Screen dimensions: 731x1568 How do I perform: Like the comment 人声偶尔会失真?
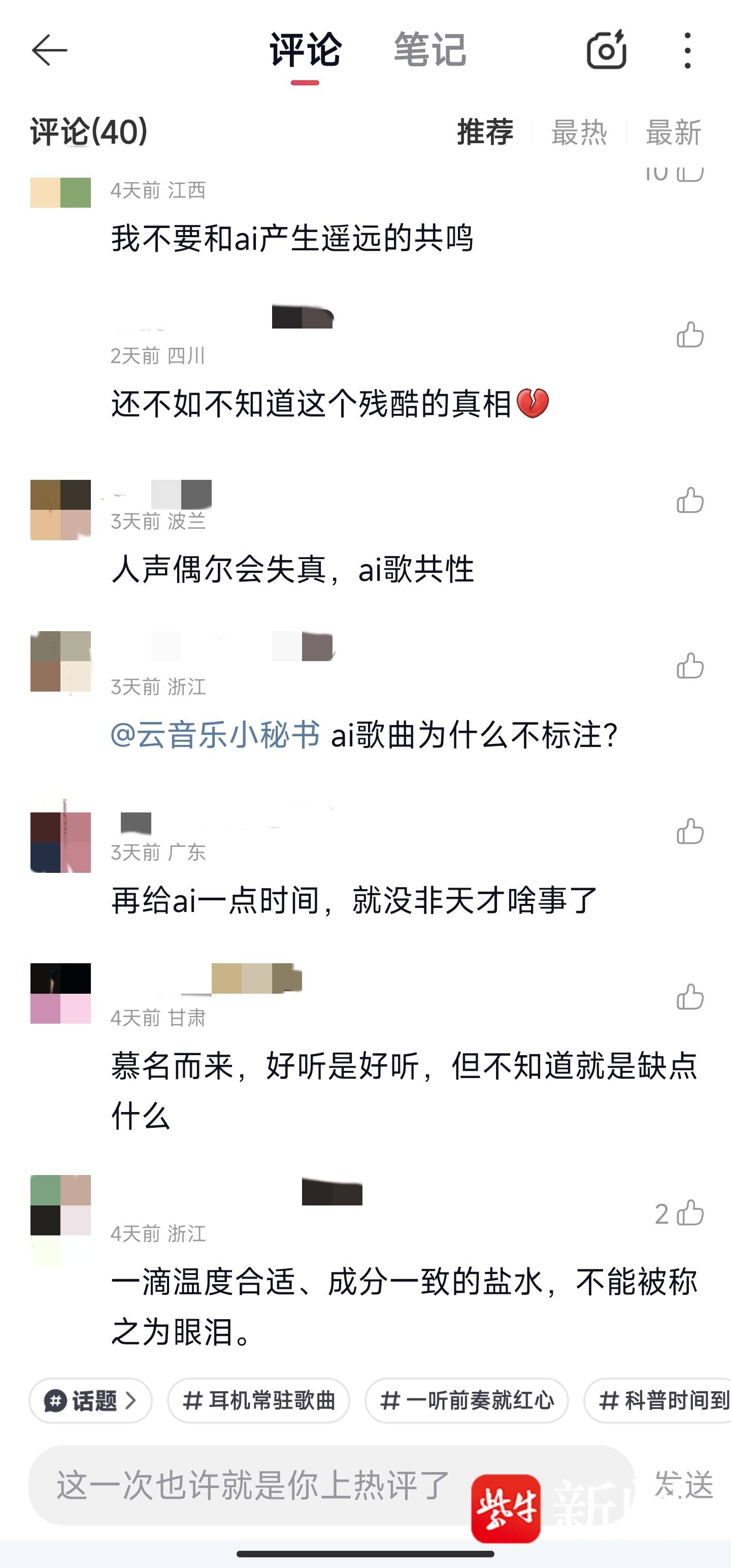[689, 500]
